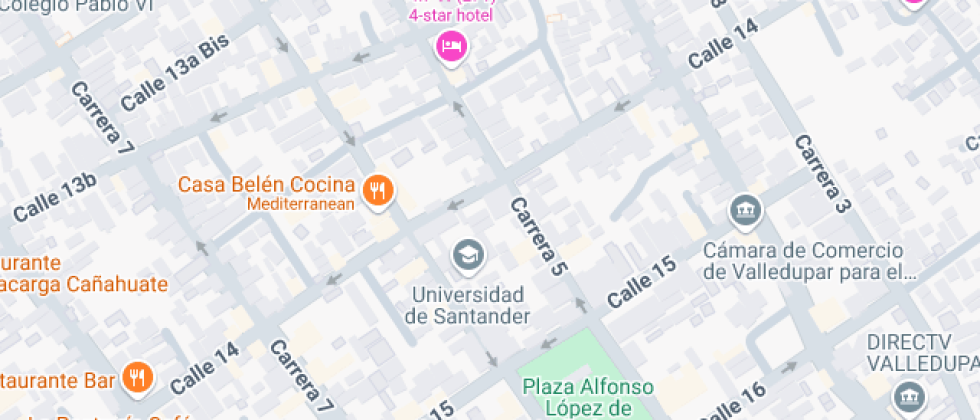The width and height of the screenshot is (980, 420).
Task: Open Universidad de Santander marker
Action: coord(467,256)
